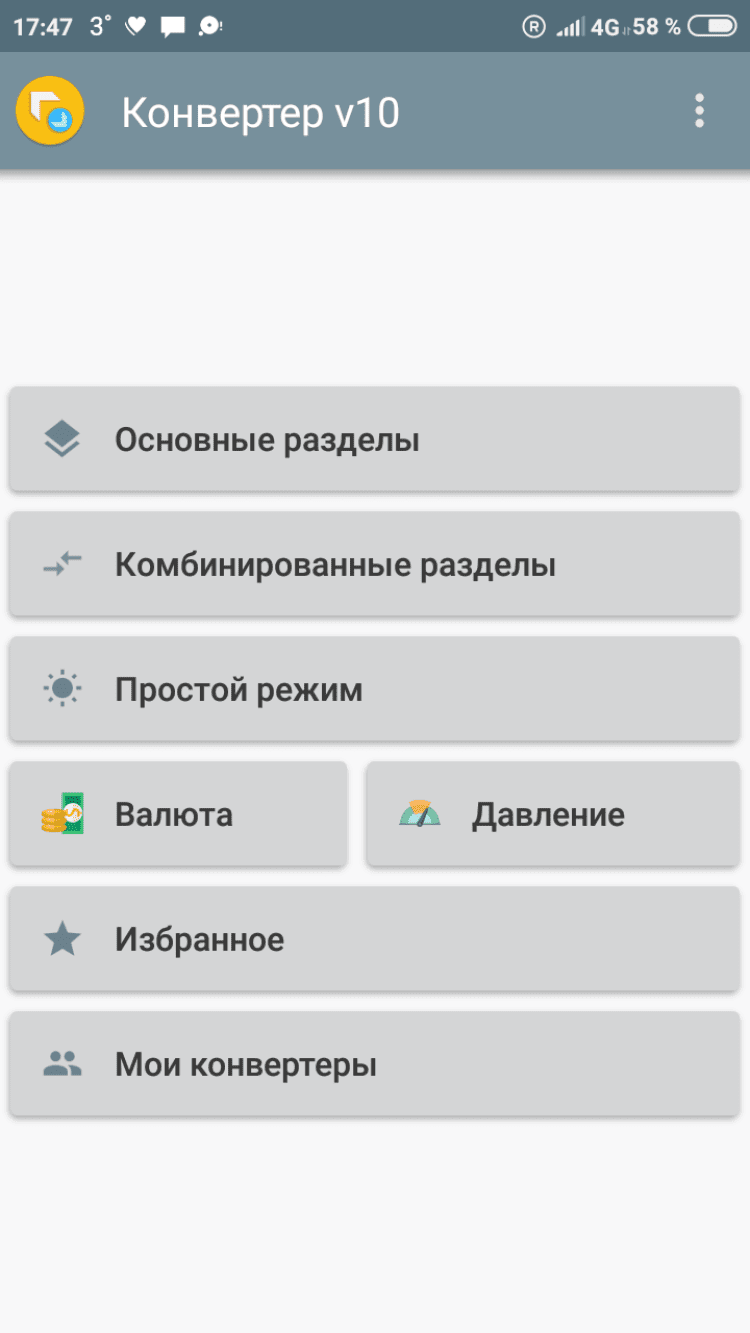Viewport: 750px width, 1333px height.
Task: View Избранное
Action: (374, 940)
